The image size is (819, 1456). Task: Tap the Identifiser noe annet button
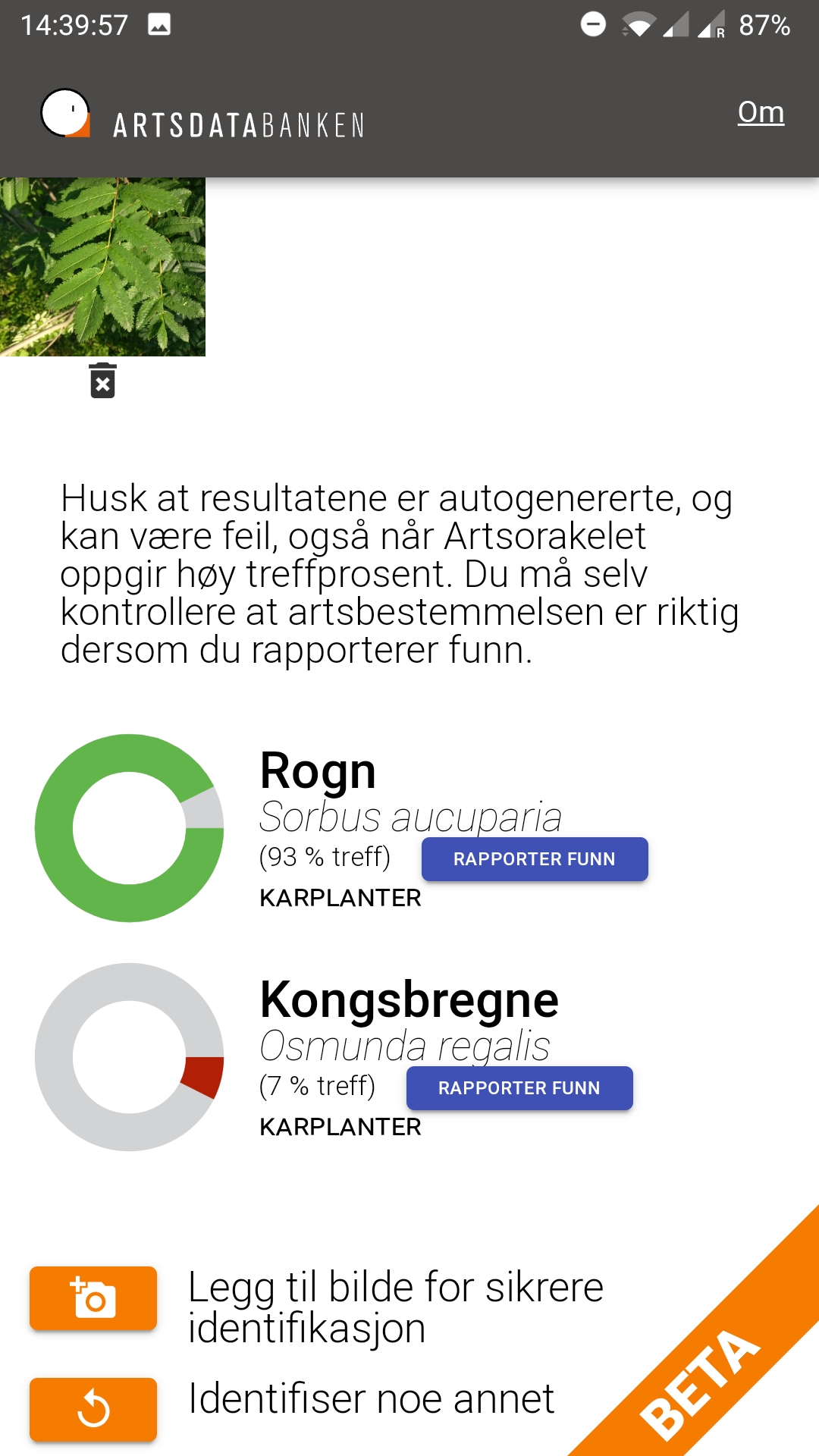tap(93, 1408)
